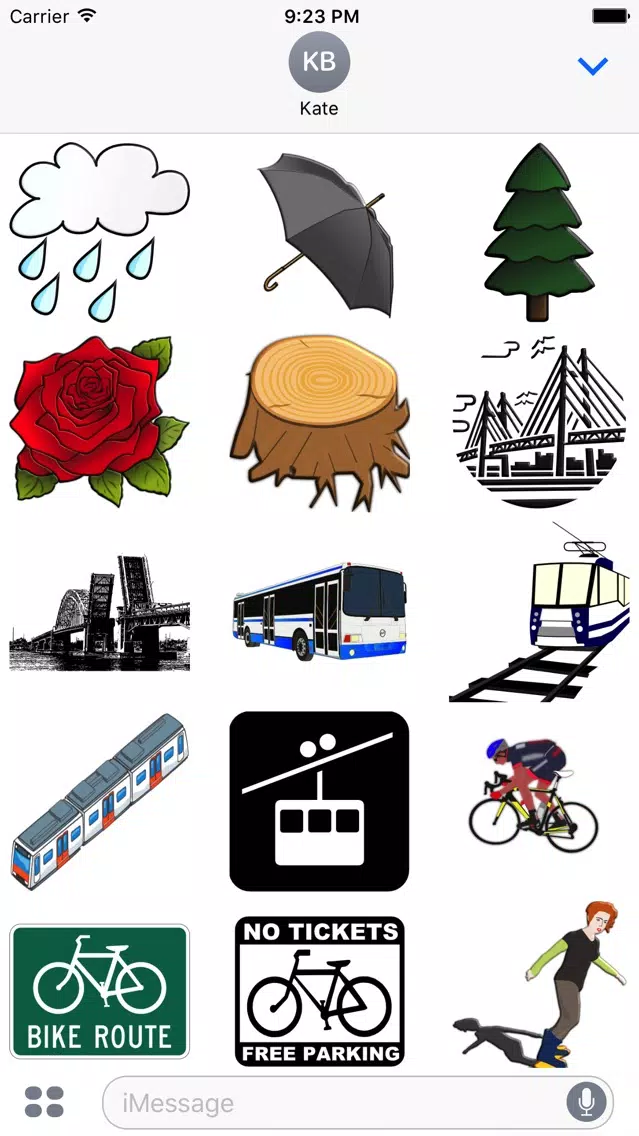Pick the streetcar on tracks sticker
The width and height of the screenshot is (639, 1136).
pos(539,612)
